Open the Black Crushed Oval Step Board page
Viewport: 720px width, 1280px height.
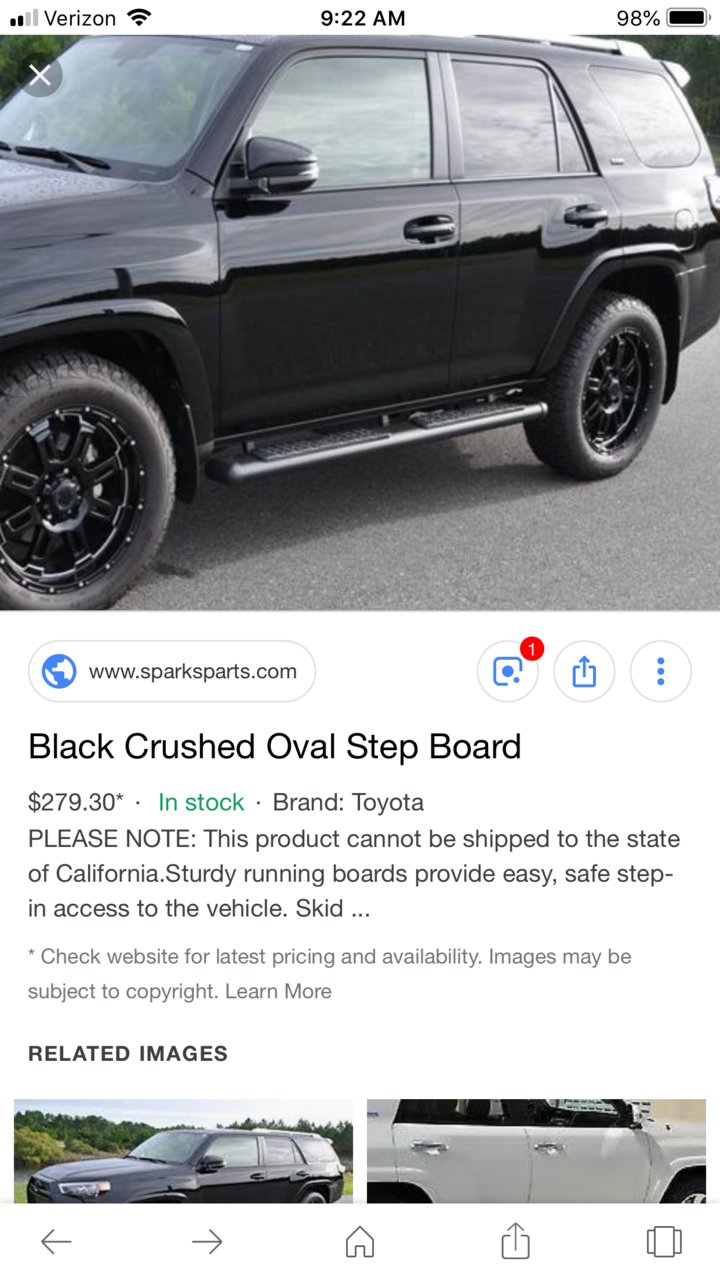click(275, 747)
